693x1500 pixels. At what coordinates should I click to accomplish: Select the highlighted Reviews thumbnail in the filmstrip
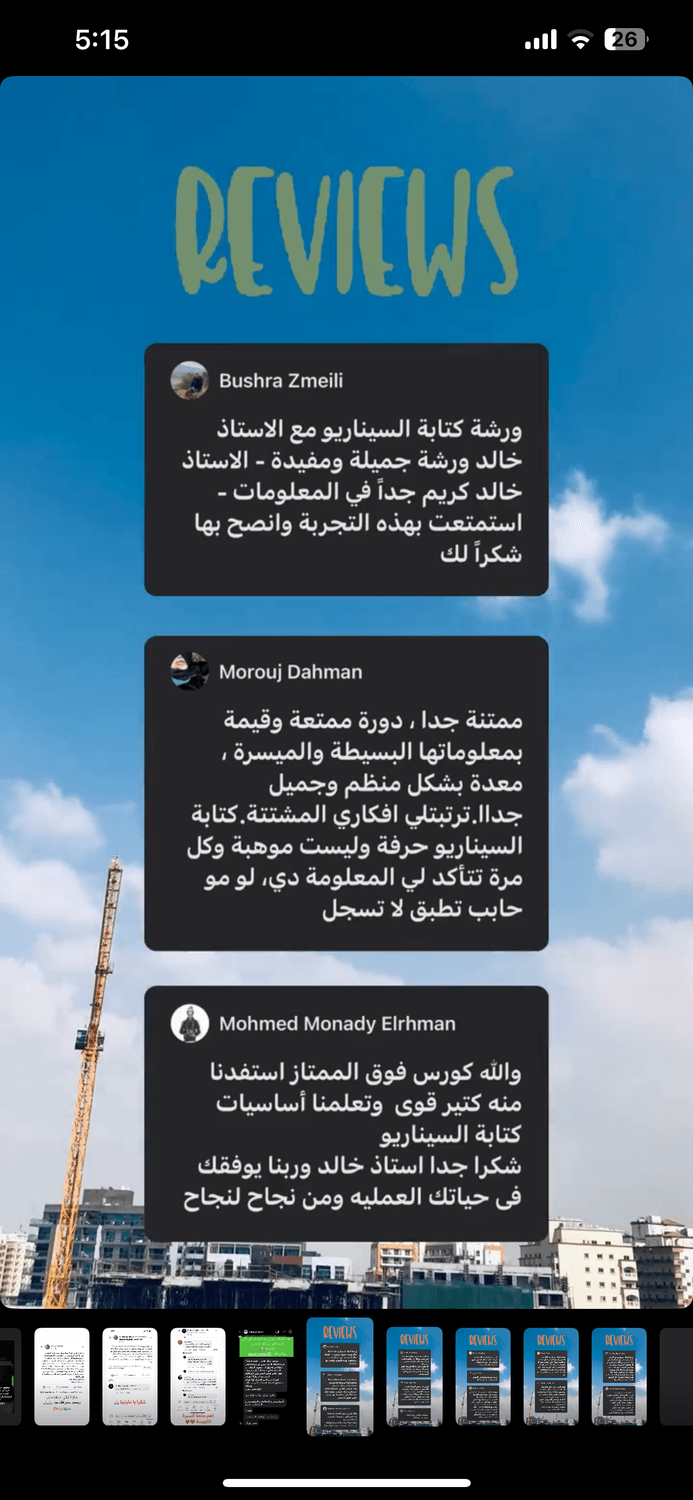(x=340, y=1376)
